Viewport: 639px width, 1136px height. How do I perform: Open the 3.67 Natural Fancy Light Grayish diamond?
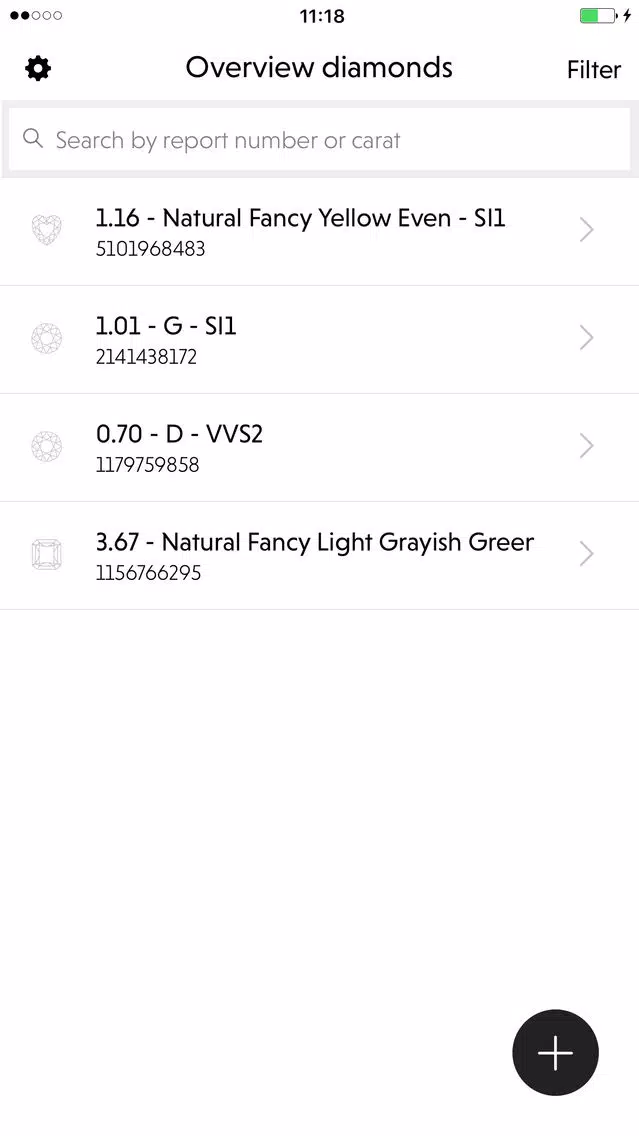click(320, 556)
